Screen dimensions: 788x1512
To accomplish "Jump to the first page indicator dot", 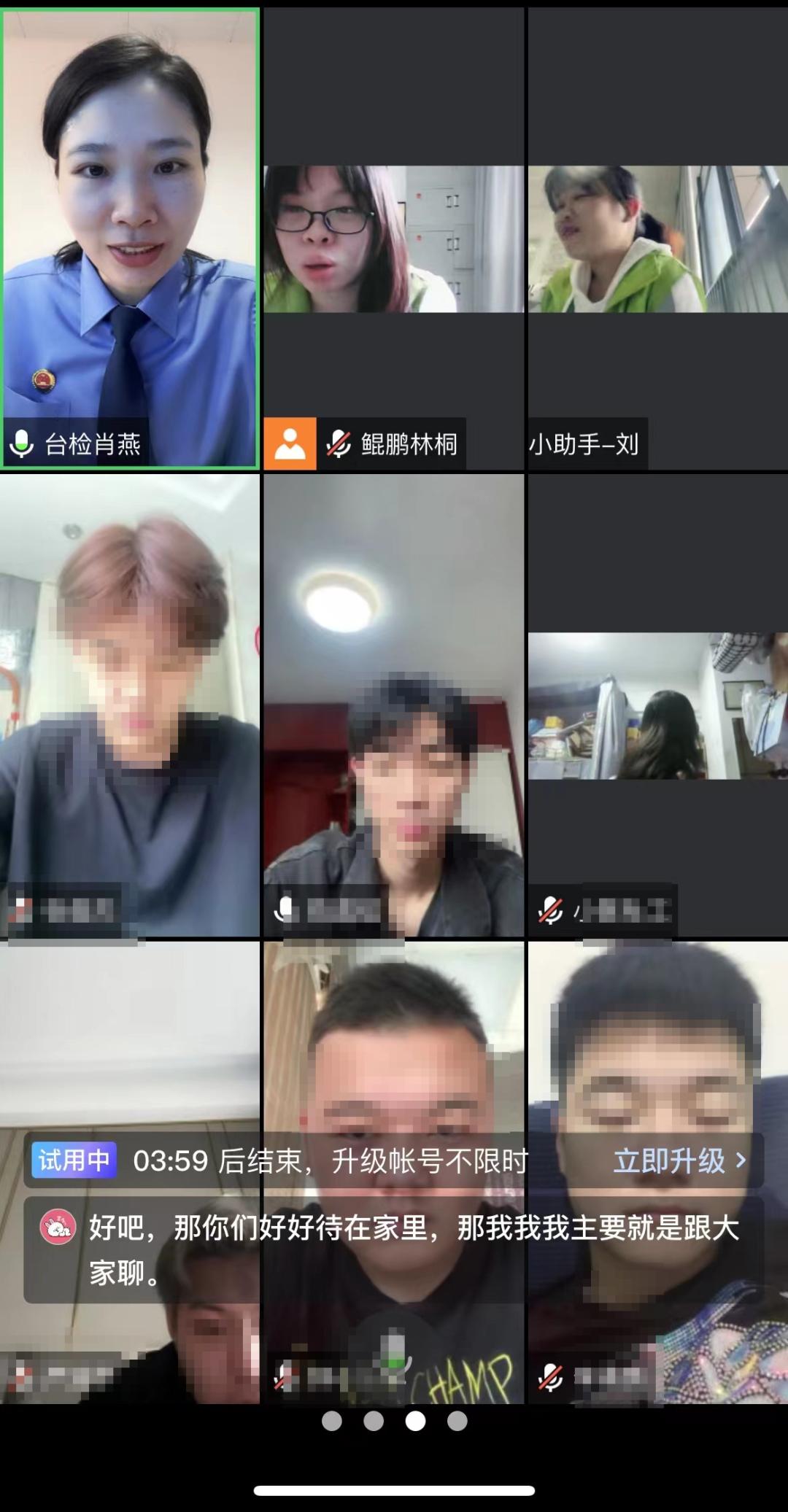I will tap(332, 1421).
